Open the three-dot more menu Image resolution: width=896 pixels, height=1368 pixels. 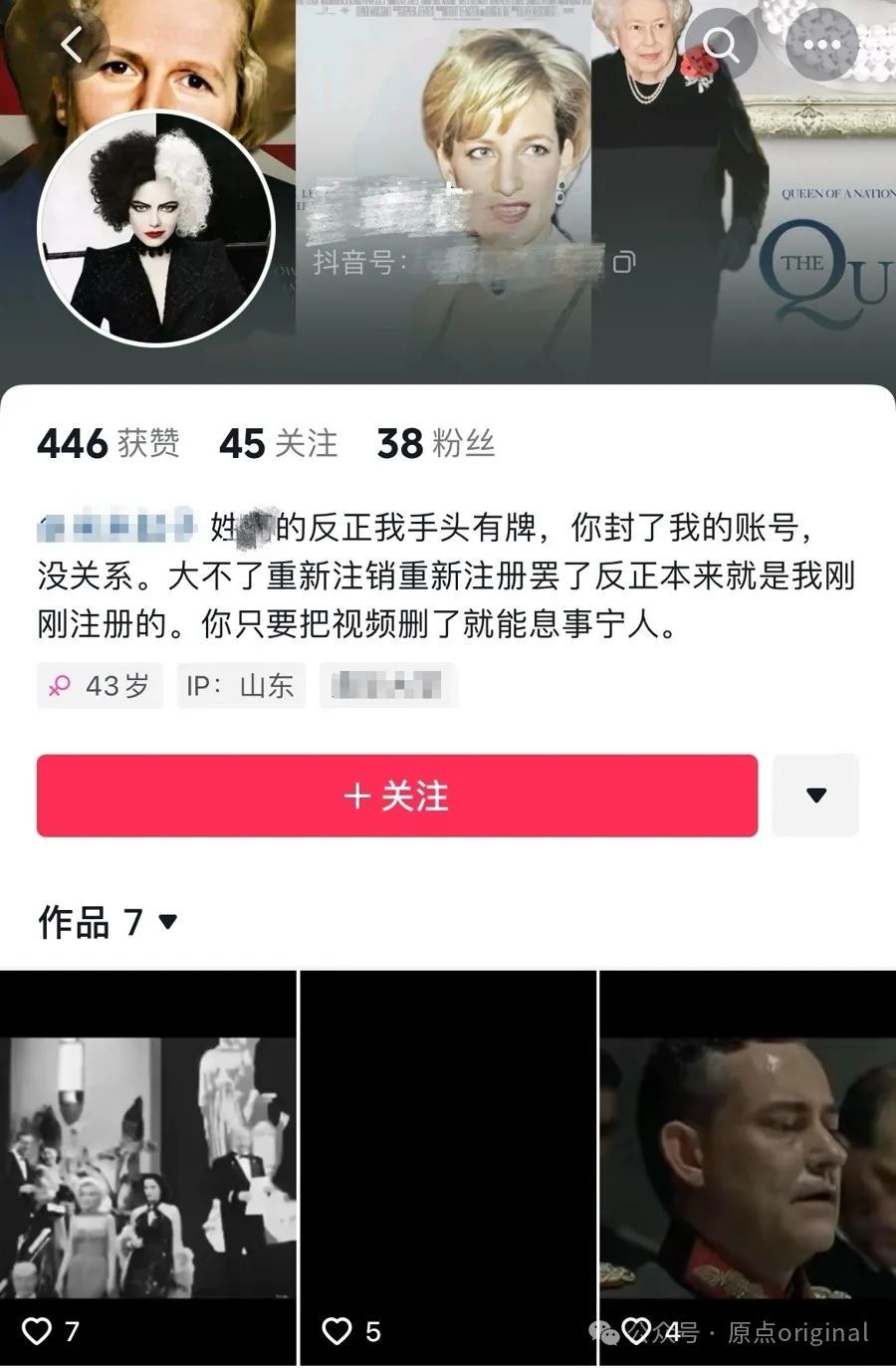click(821, 44)
